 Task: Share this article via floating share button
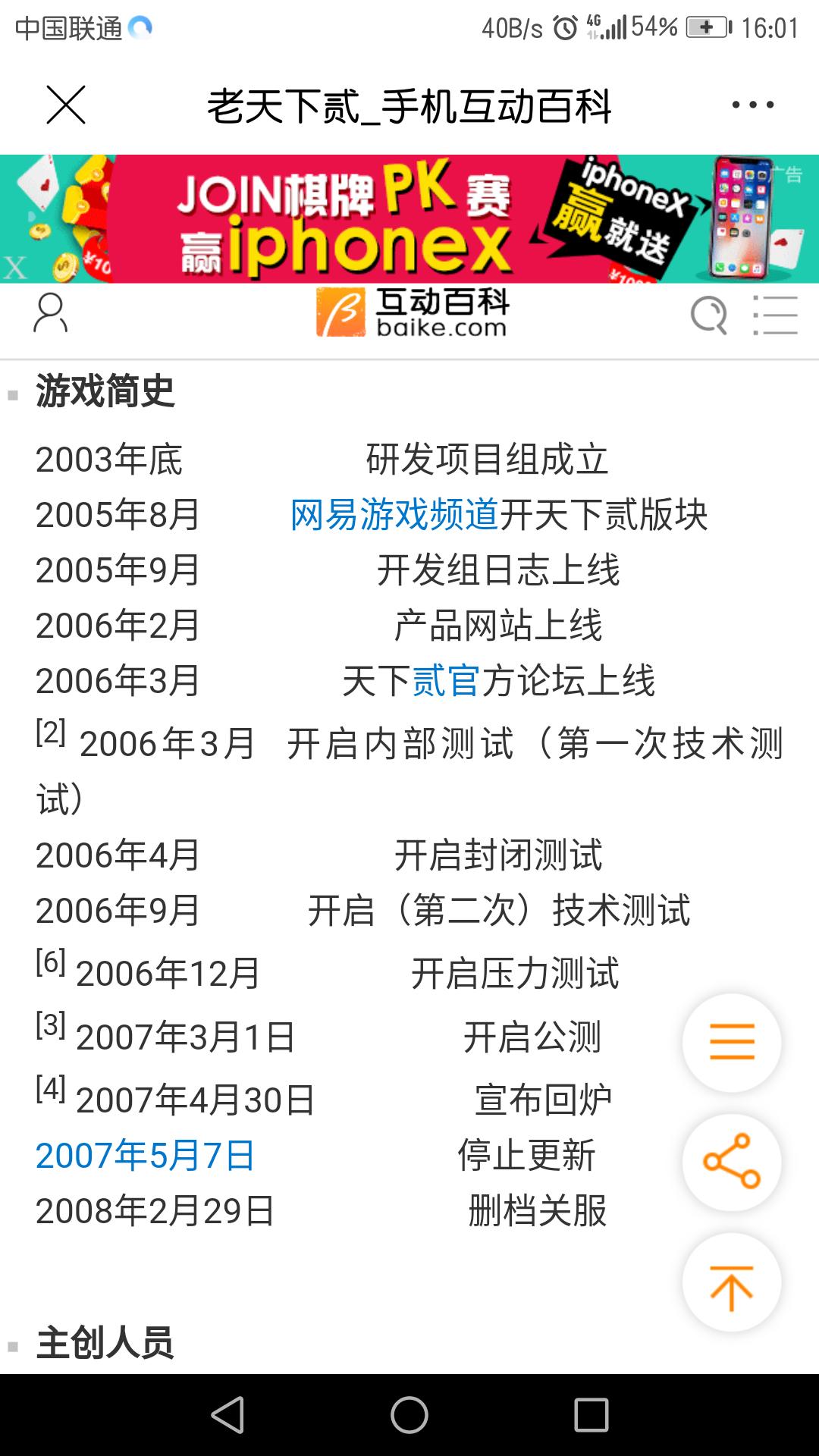[x=732, y=1162]
